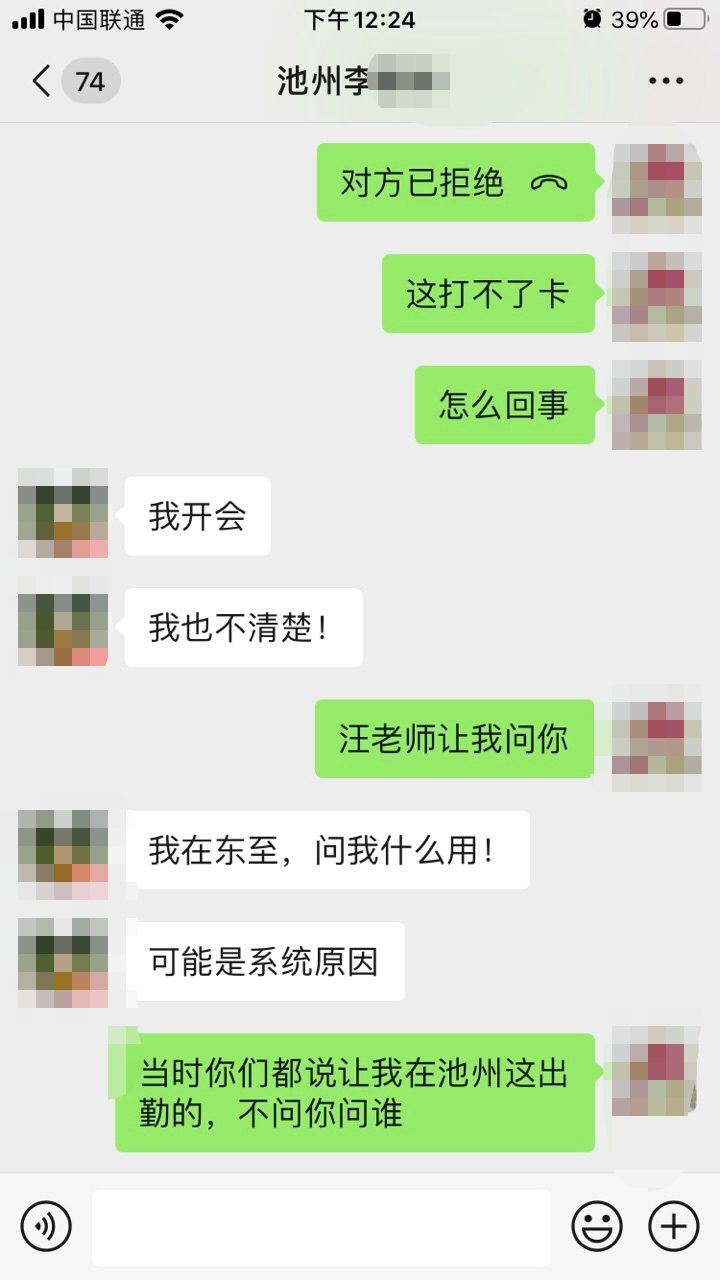This screenshot has width=720, height=1280.
Task: Open the plus attachments menu
Action: [673, 1226]
